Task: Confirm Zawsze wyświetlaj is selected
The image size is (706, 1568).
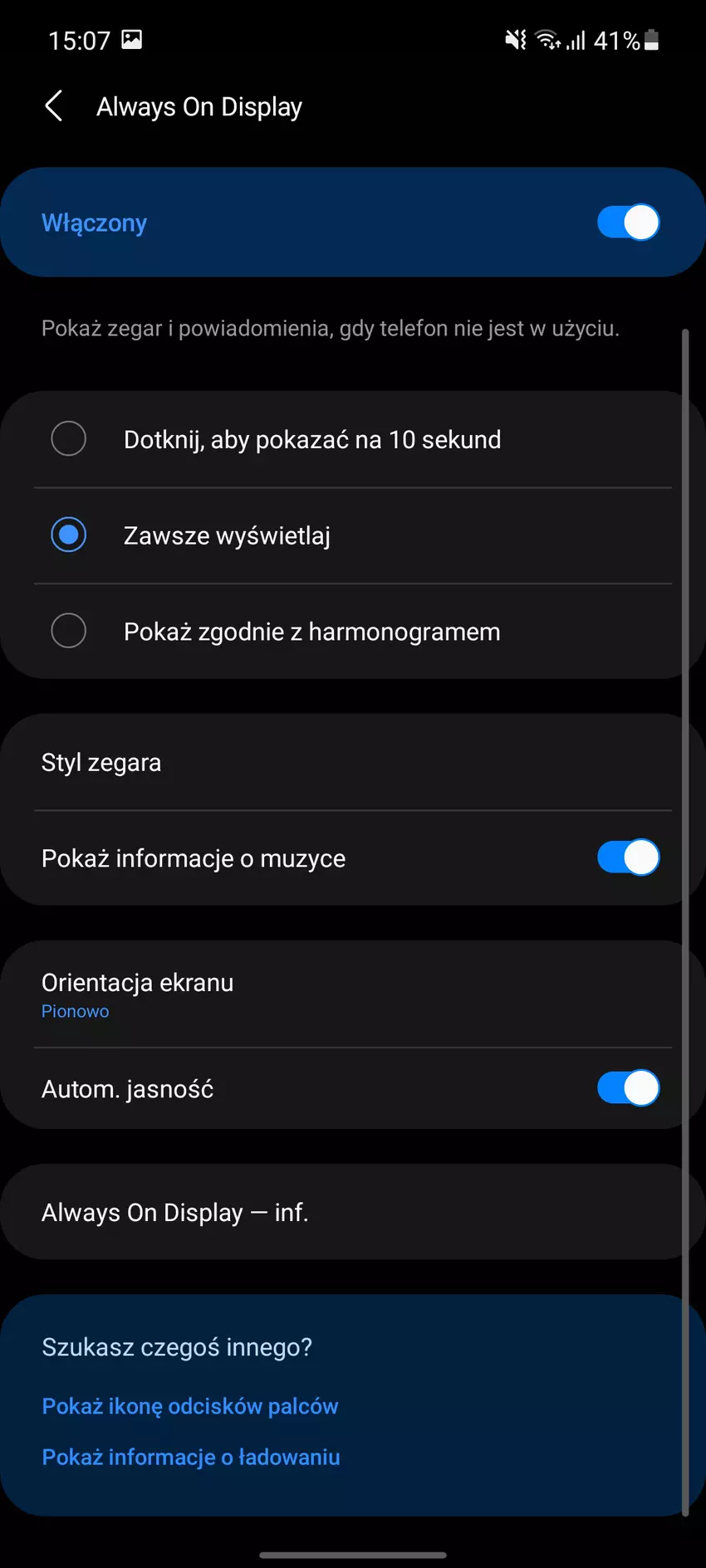Action: [69, 535]
